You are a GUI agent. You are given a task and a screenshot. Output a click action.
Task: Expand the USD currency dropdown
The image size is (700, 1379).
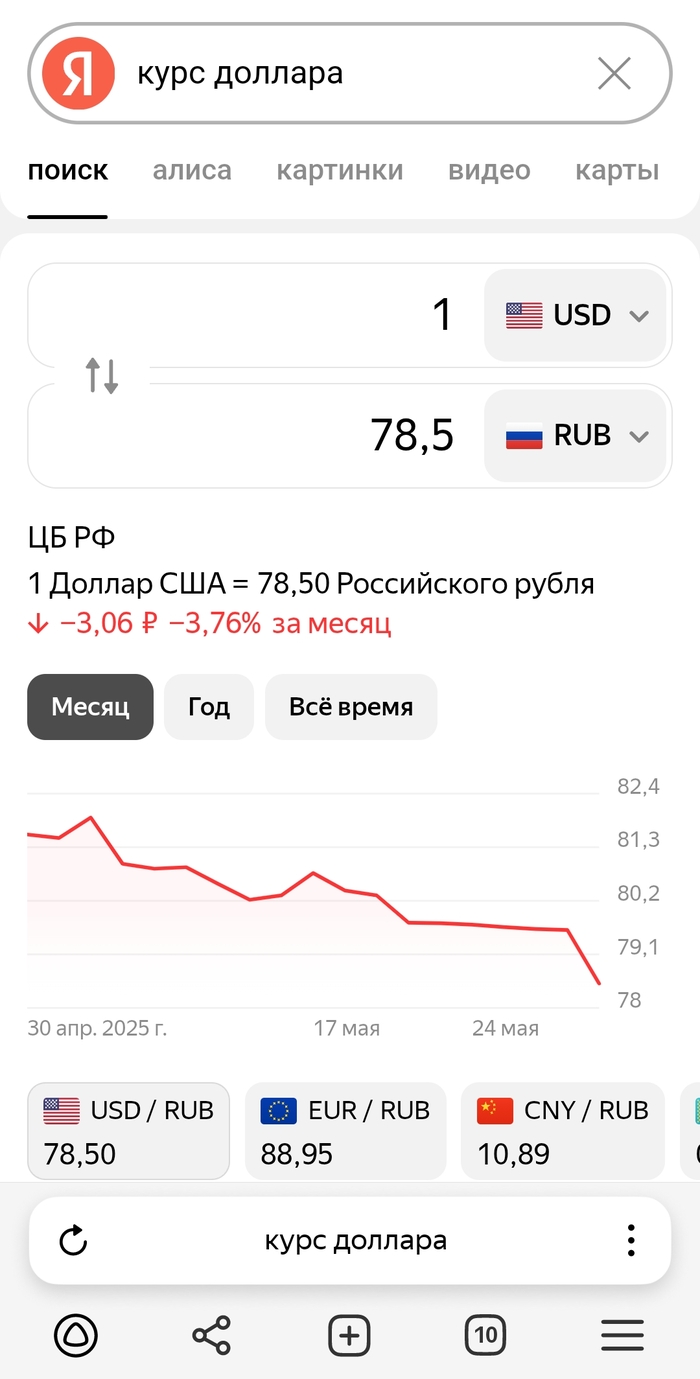[576, 316]
